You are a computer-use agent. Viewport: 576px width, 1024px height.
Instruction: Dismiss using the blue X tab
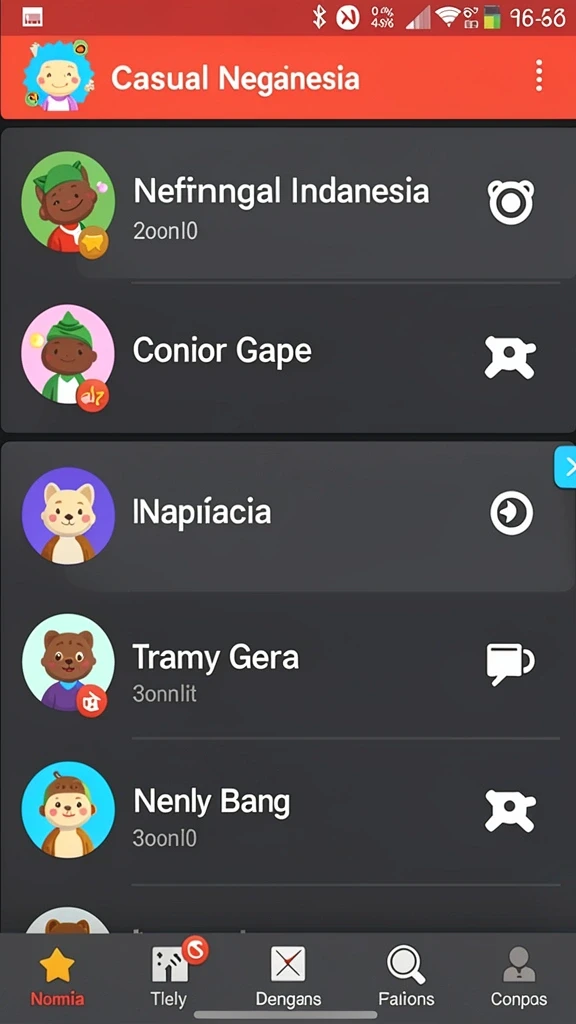click(566, 467)
